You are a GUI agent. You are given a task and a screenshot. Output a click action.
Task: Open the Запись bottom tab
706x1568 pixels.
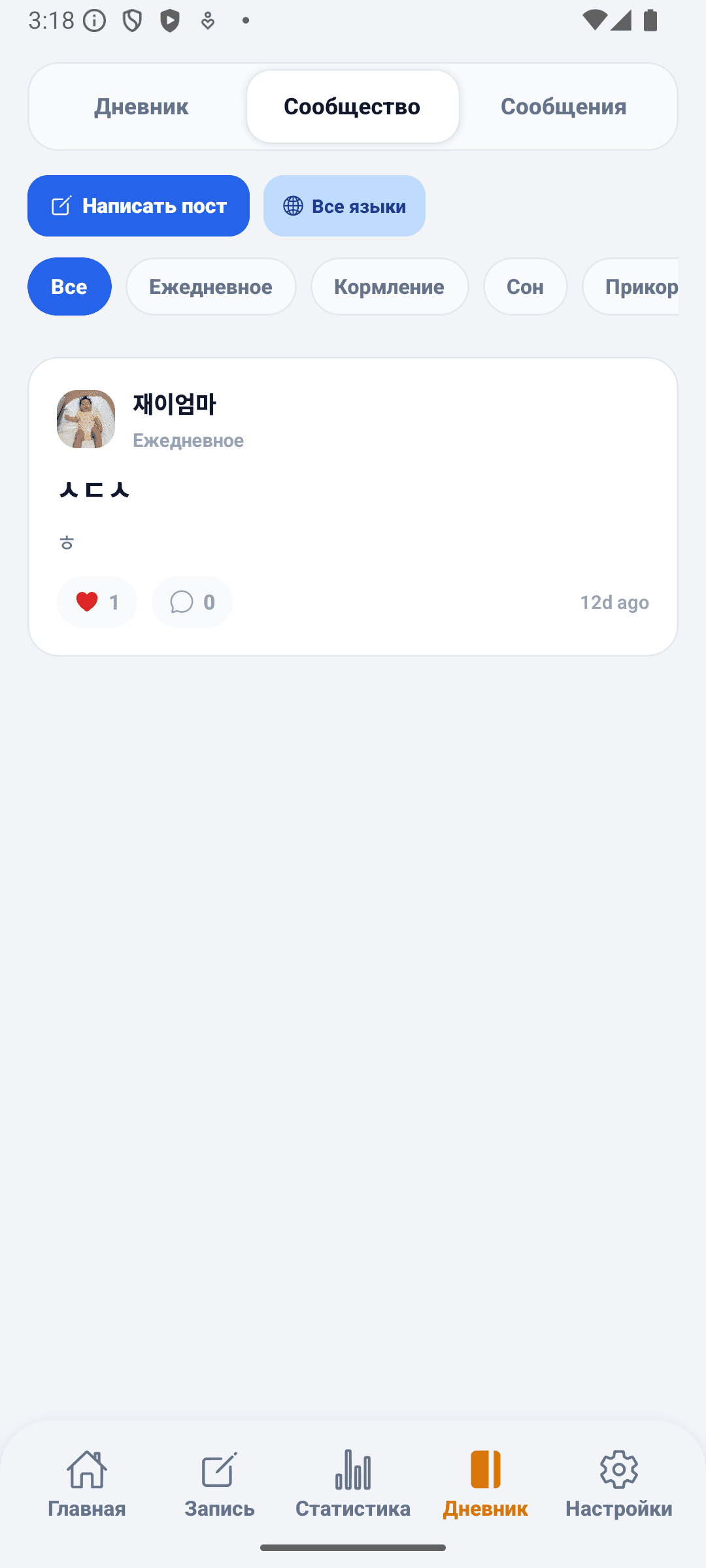click(x=220, y=1484)
